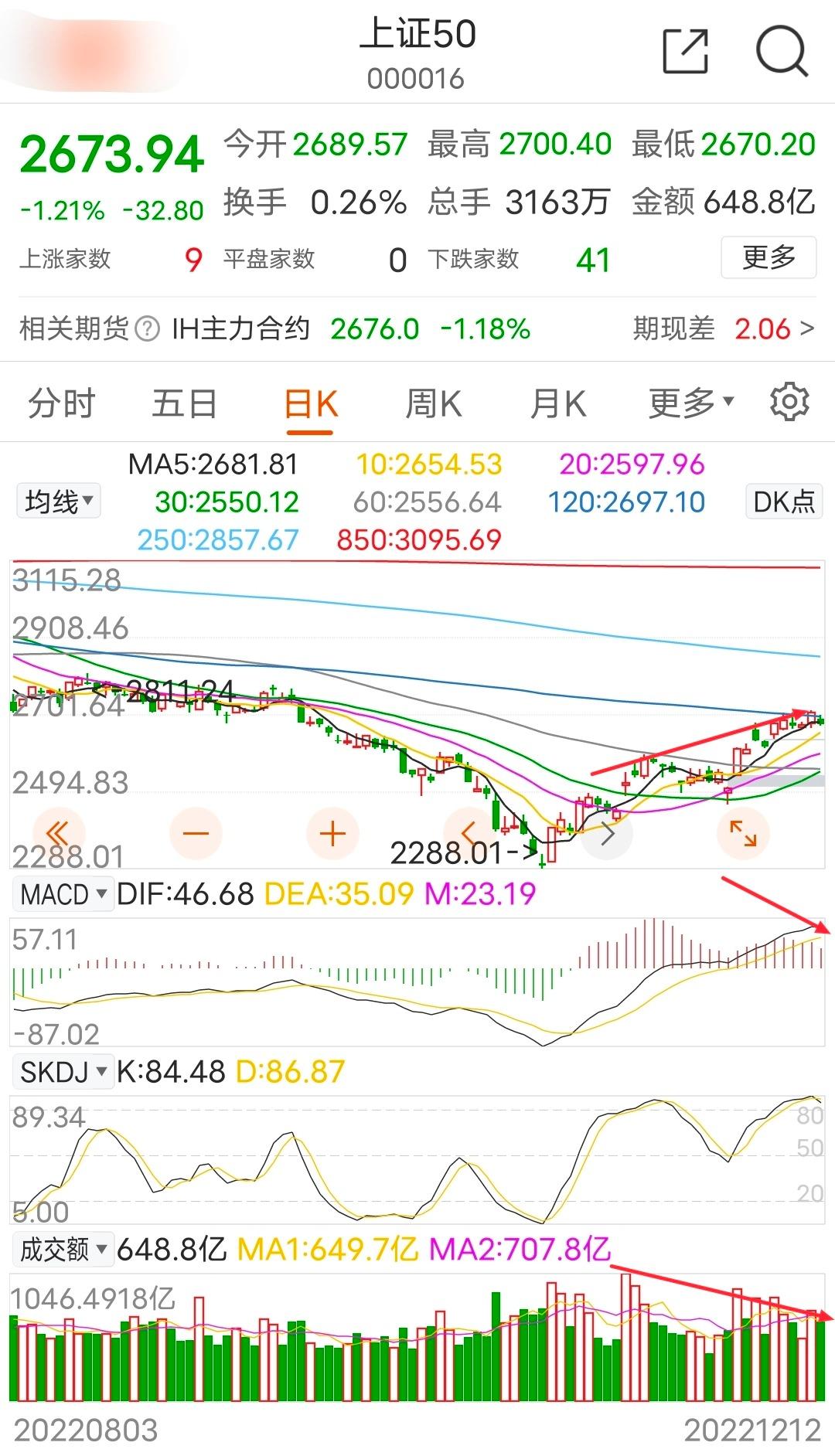
Task: Open chart settings gear
Action: pyautogui.click(x=789, y=402)
